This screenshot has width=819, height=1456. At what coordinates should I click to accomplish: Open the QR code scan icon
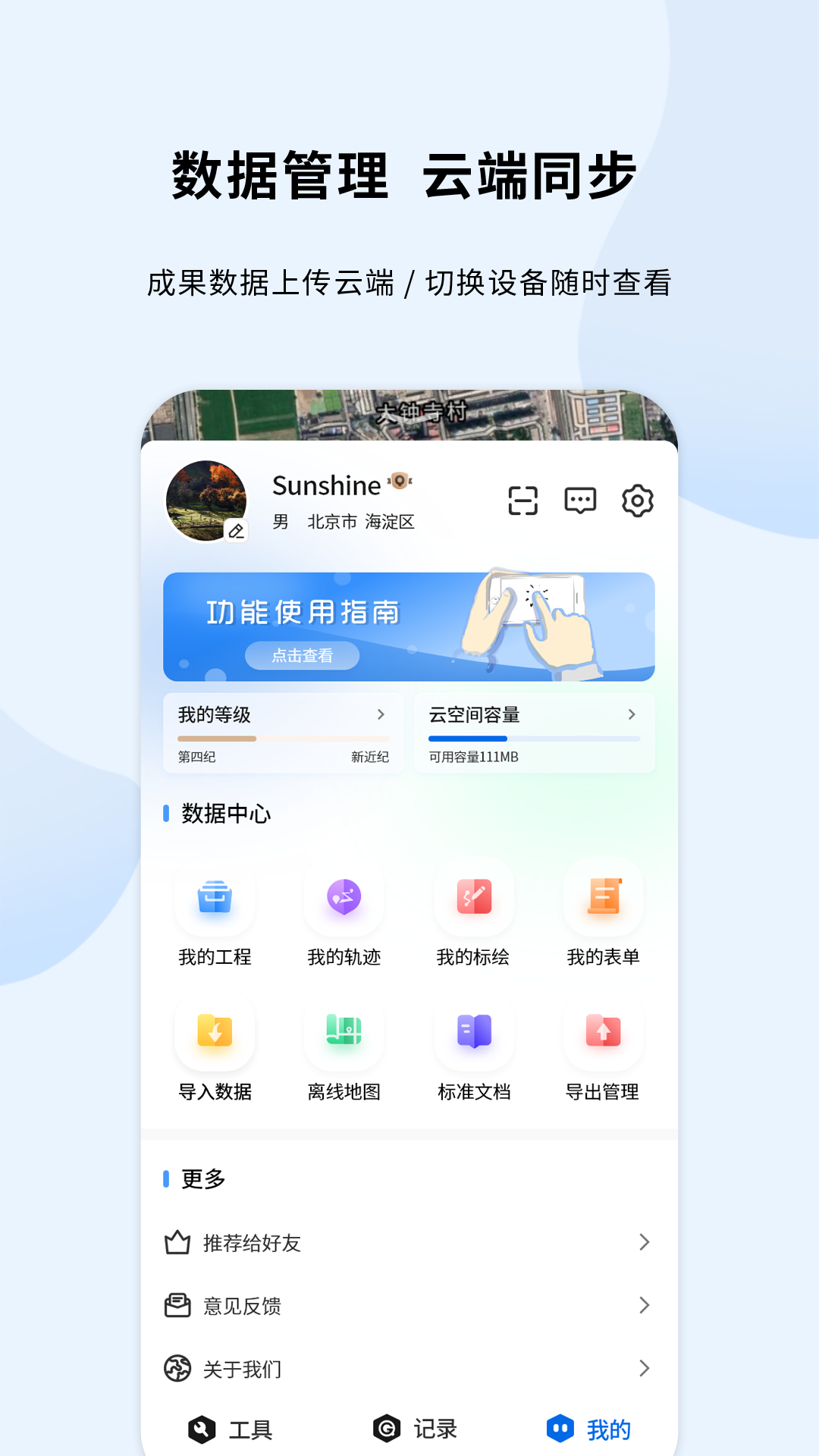[522, 500]
